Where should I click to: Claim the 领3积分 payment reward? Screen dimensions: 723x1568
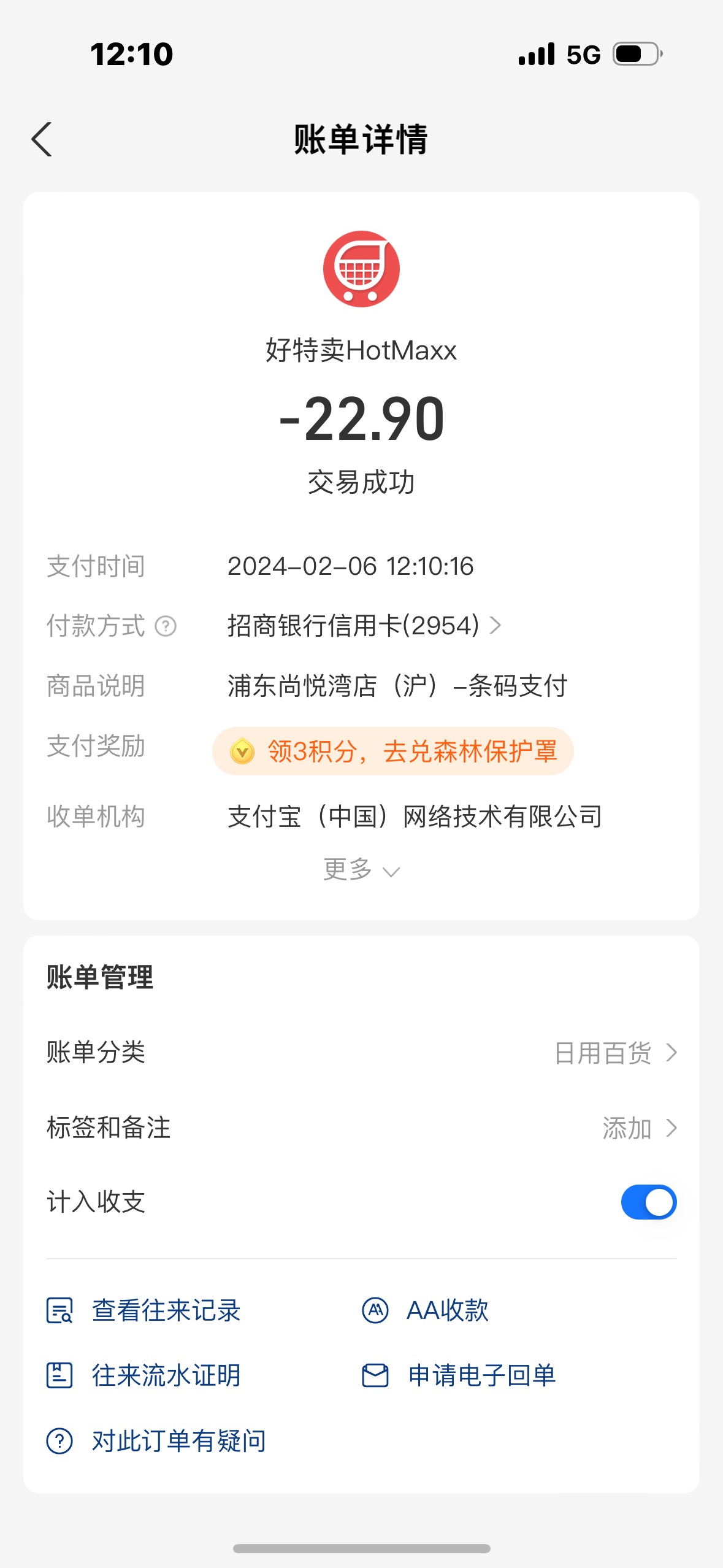pos(393,751)
